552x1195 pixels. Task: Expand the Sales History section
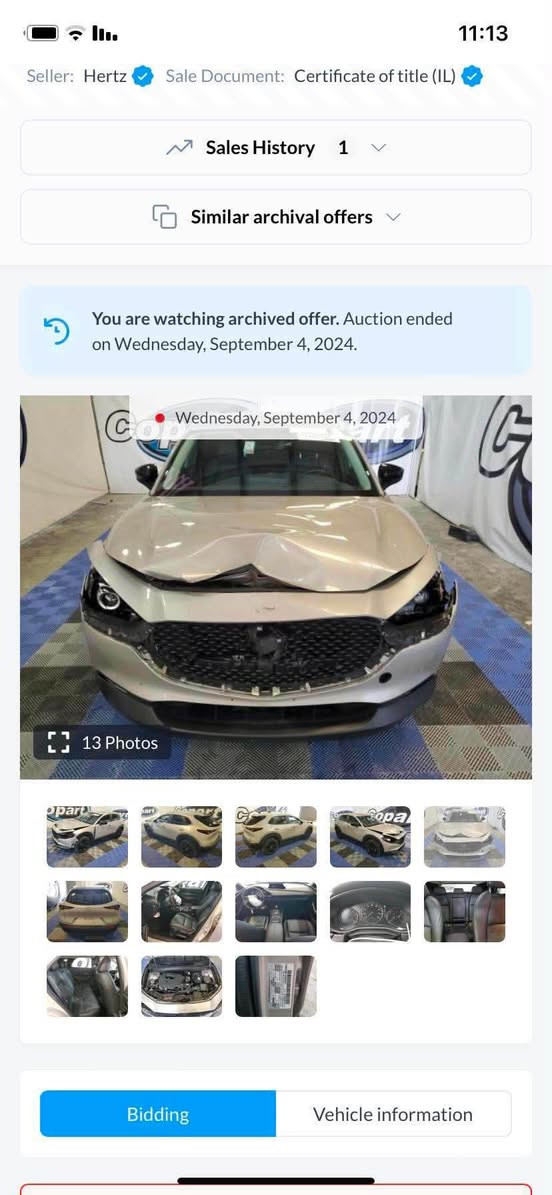[275, 148]
